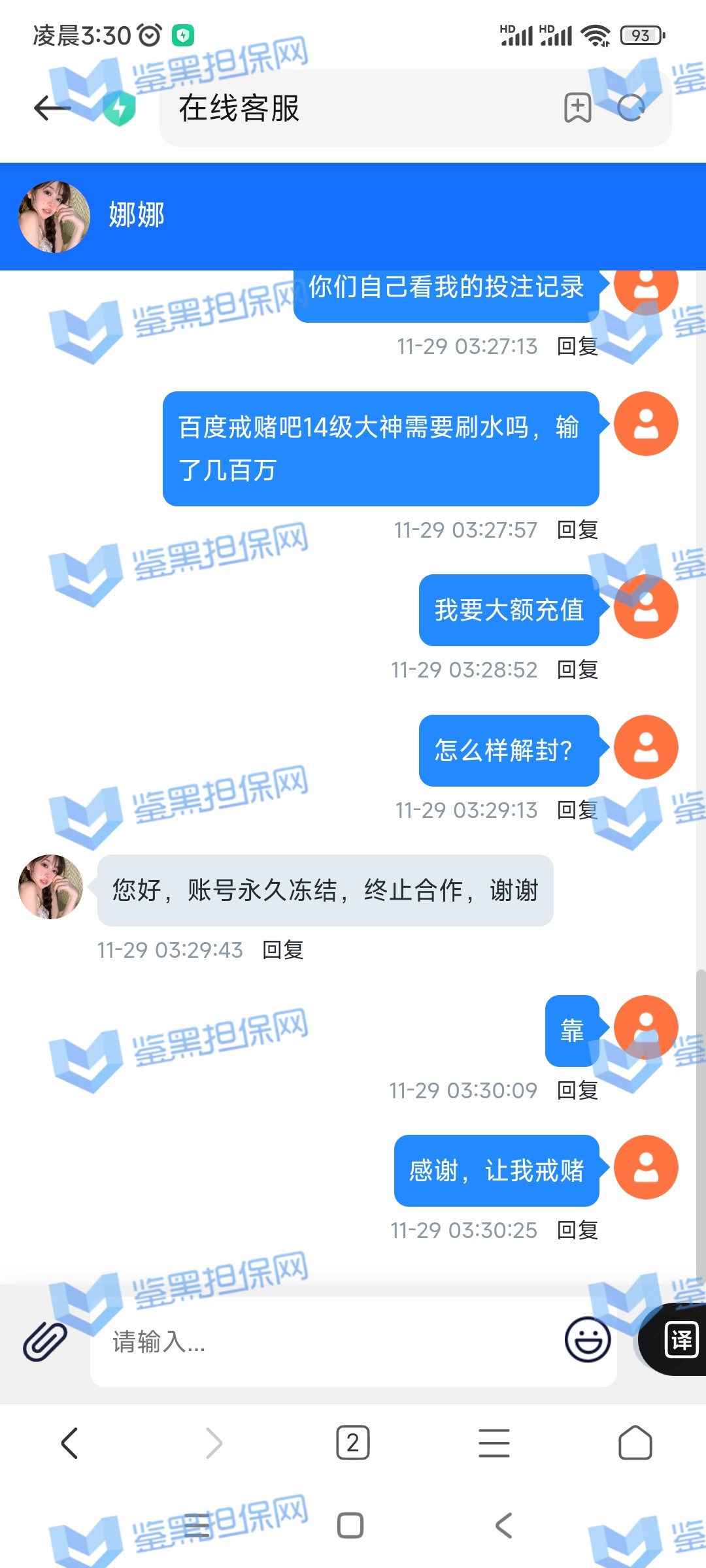Viewport: 706px width, 1568px height.
Task: Go back using the top-left arrow
Action: click(x=52, y=108)
